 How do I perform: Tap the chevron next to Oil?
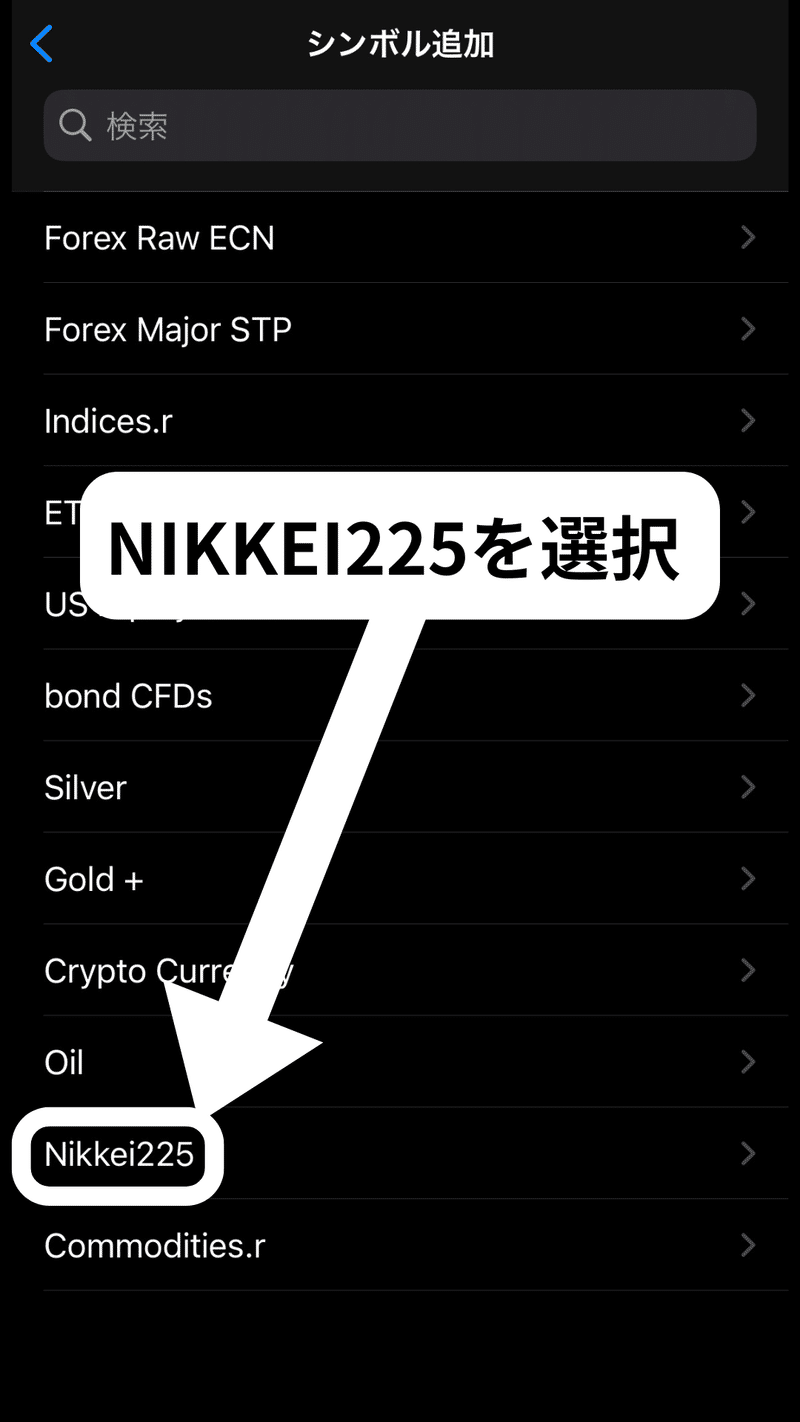coord(748,1062)
